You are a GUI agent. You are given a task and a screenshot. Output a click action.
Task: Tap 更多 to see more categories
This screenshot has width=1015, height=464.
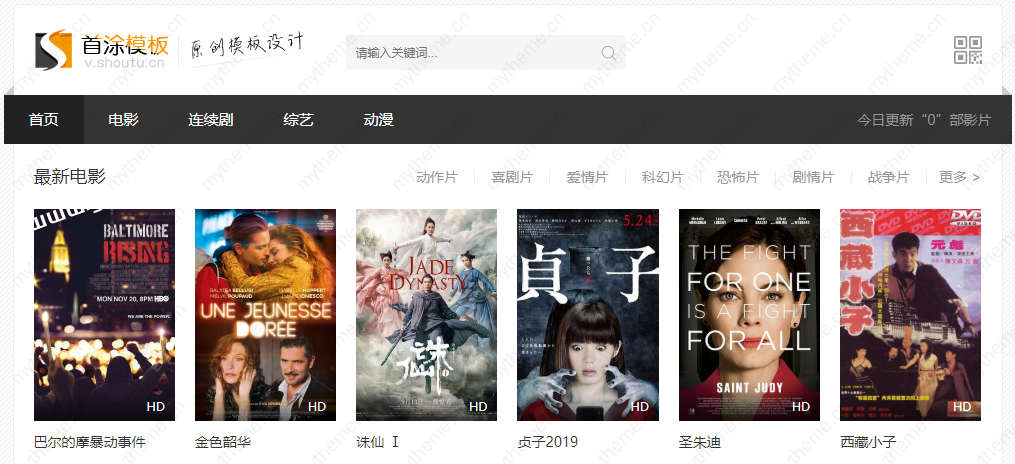tap(958, 177)
